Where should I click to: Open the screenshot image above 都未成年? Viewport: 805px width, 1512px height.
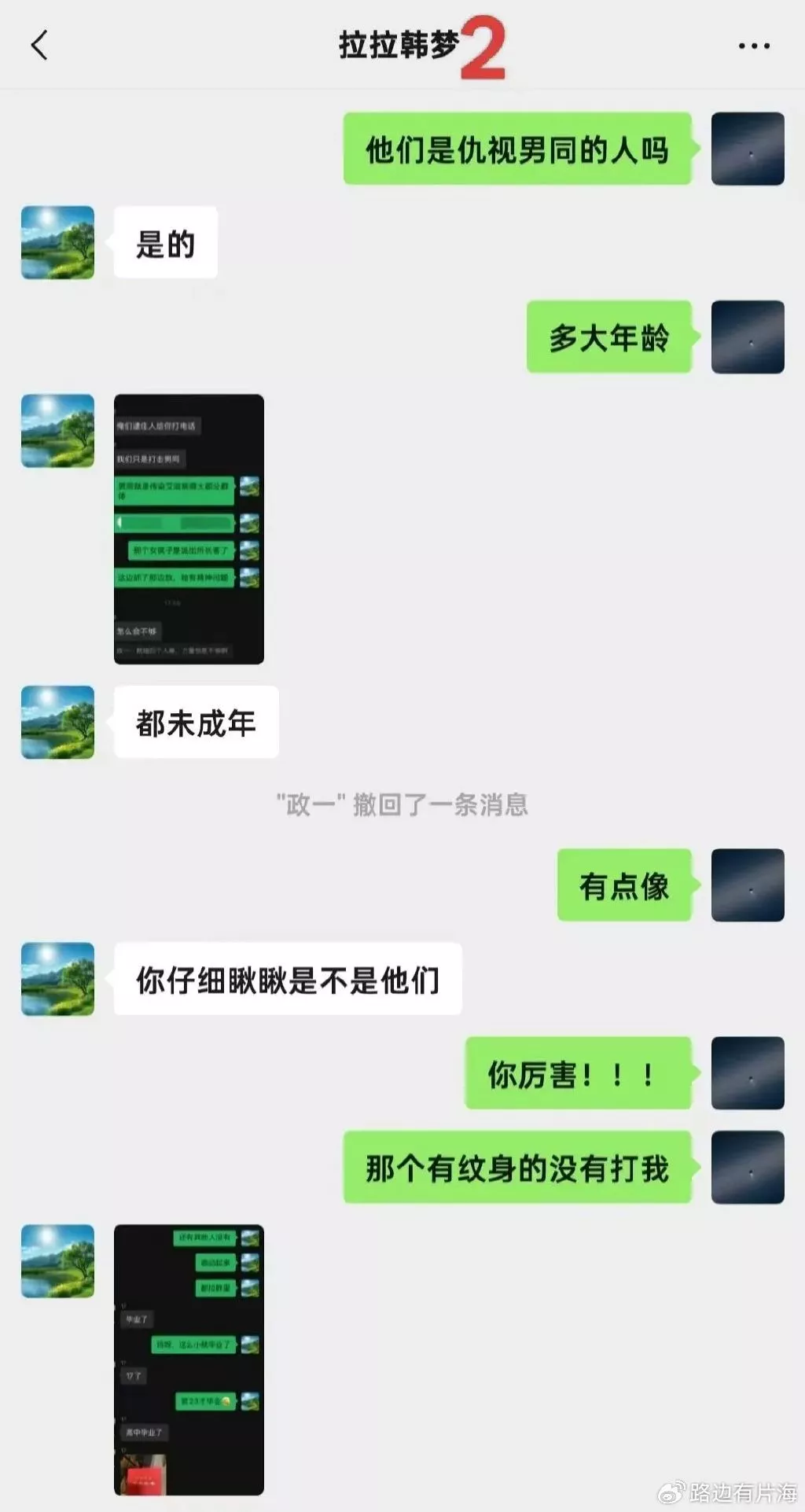[189, 528]
